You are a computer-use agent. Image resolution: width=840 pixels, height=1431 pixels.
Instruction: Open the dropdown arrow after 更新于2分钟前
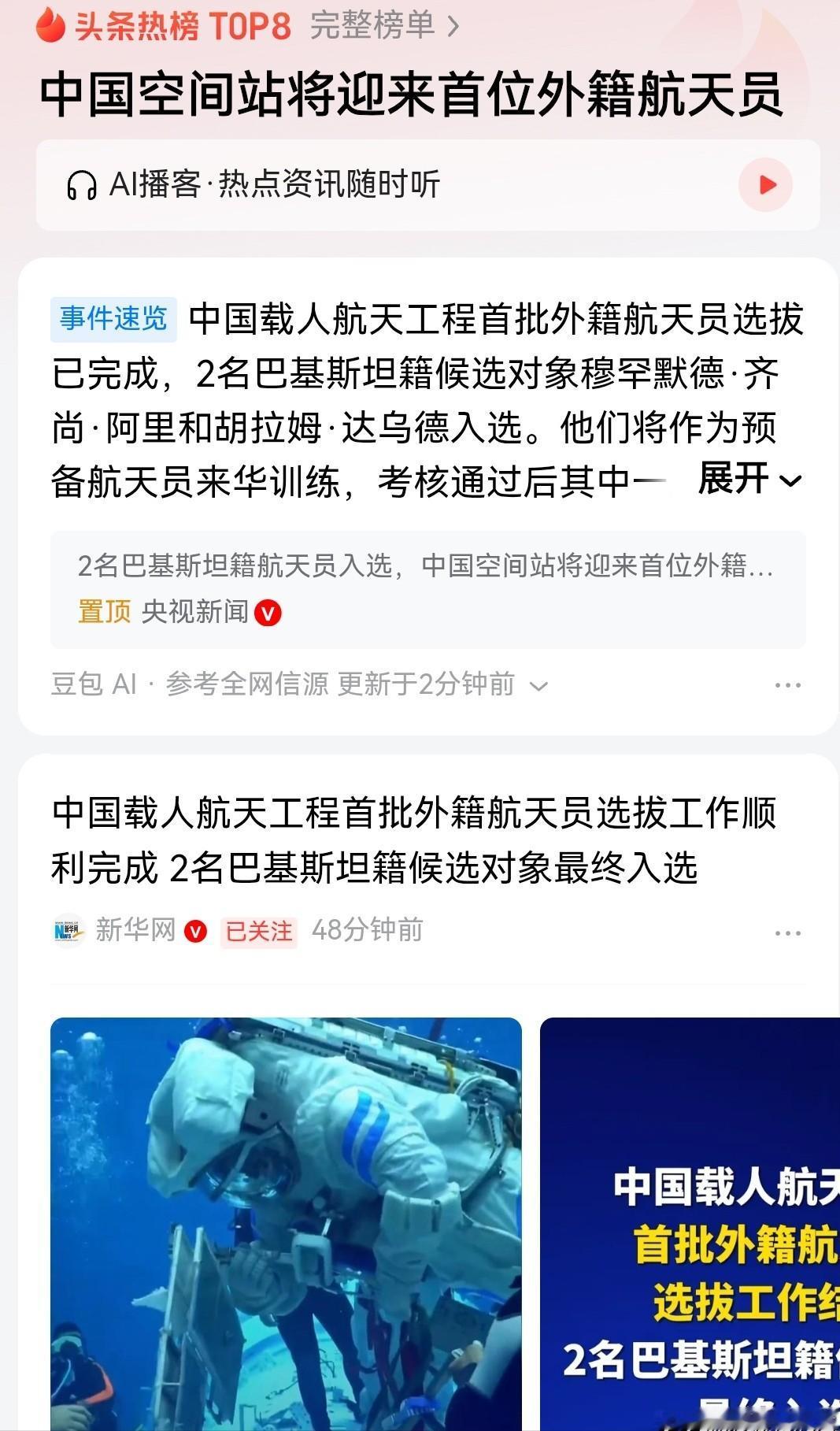[538, 686]
